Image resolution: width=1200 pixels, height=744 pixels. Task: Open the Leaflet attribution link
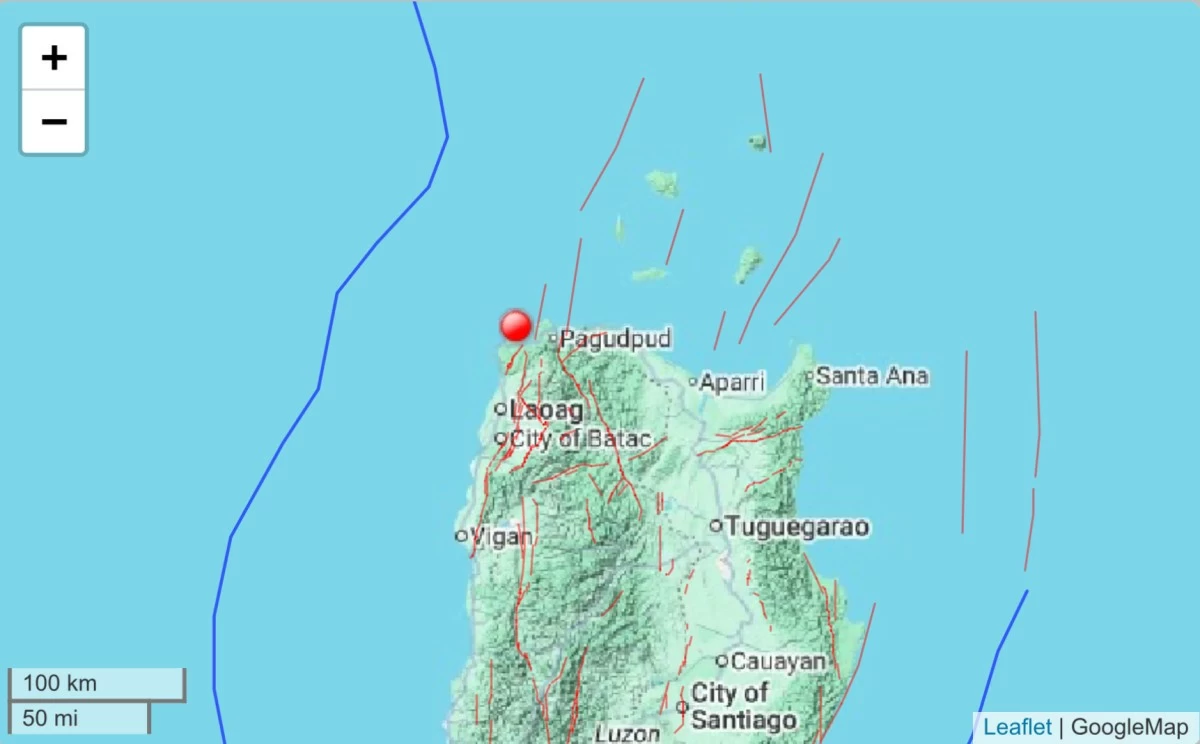click(1017, 727)
